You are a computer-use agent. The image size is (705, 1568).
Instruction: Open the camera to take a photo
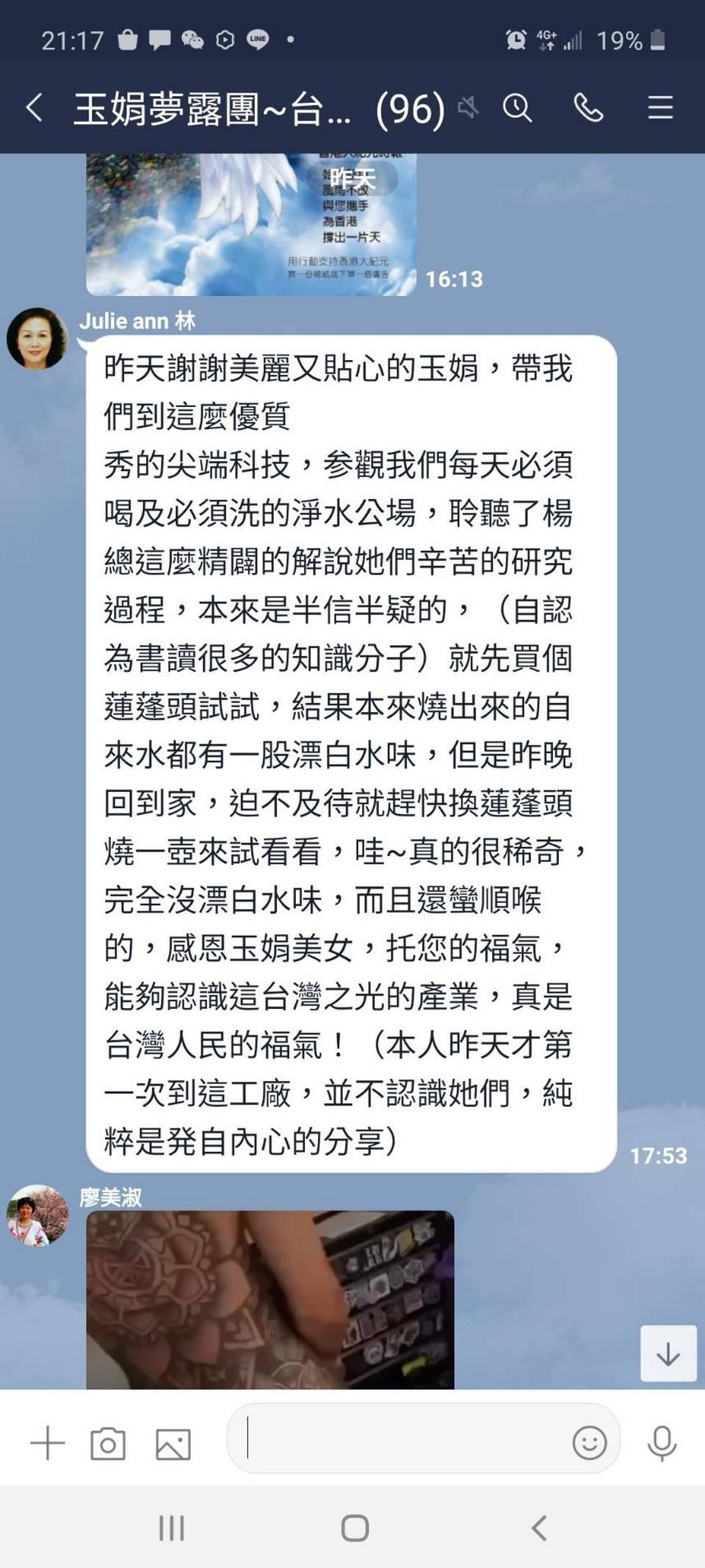tap(108, 1443)
